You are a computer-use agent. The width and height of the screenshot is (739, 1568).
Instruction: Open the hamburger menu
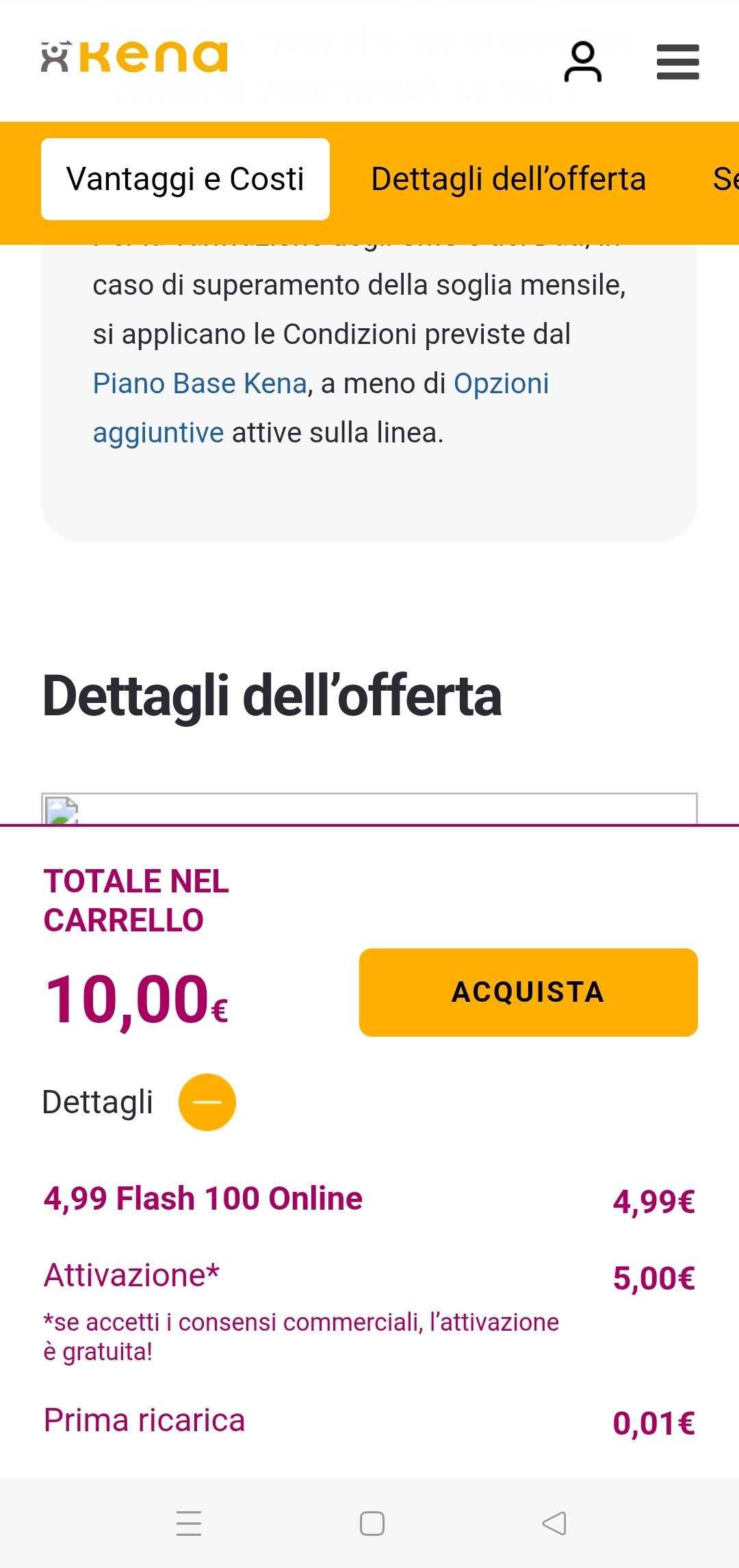[x=677, y=62]
